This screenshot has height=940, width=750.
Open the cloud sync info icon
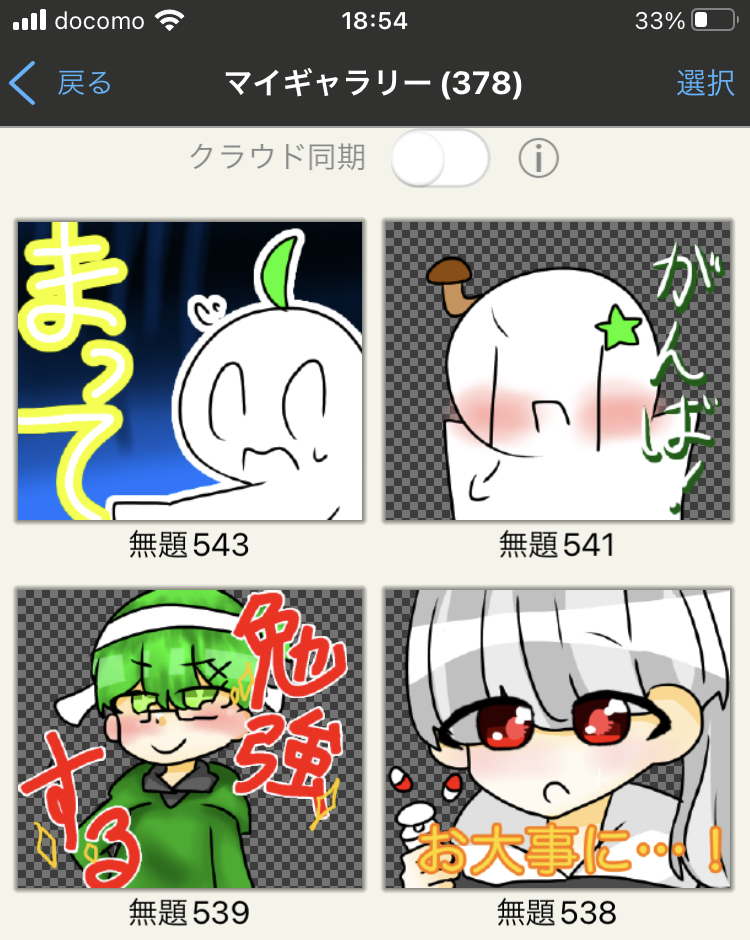(538, 158)
